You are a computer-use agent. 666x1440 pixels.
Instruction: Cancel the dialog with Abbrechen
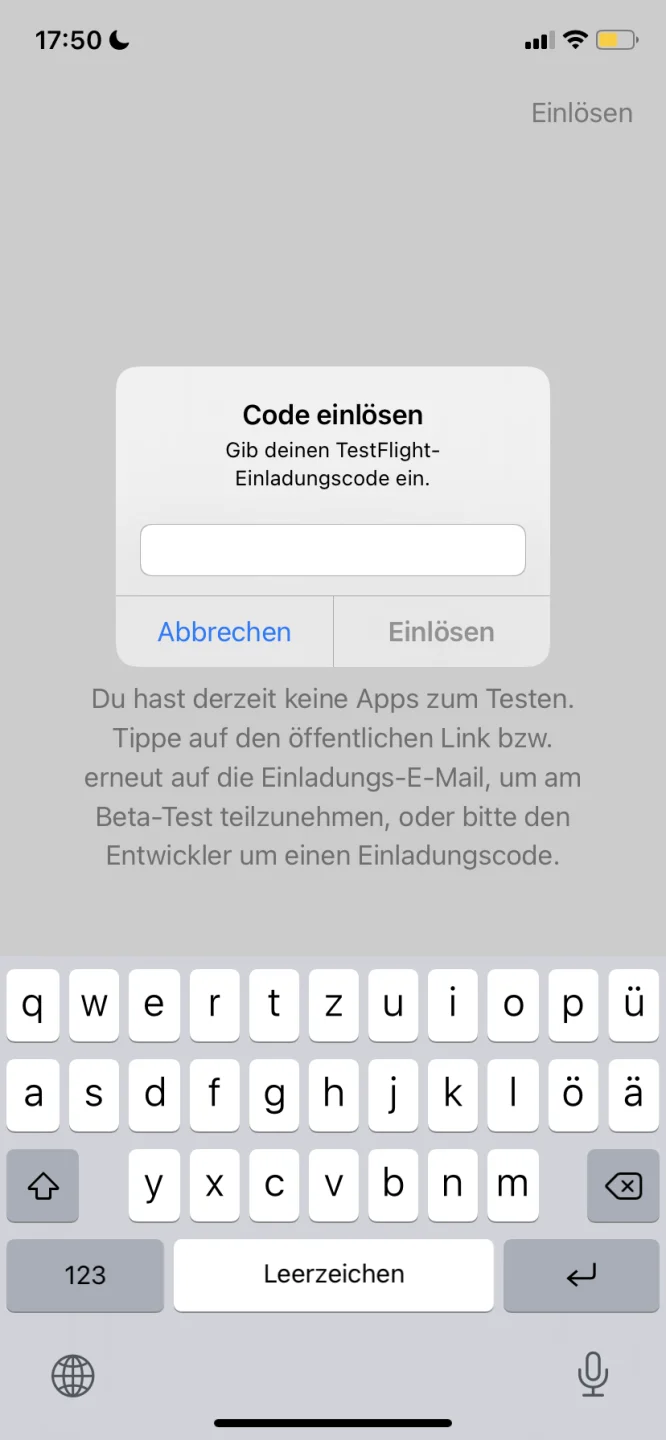[224, 632]
